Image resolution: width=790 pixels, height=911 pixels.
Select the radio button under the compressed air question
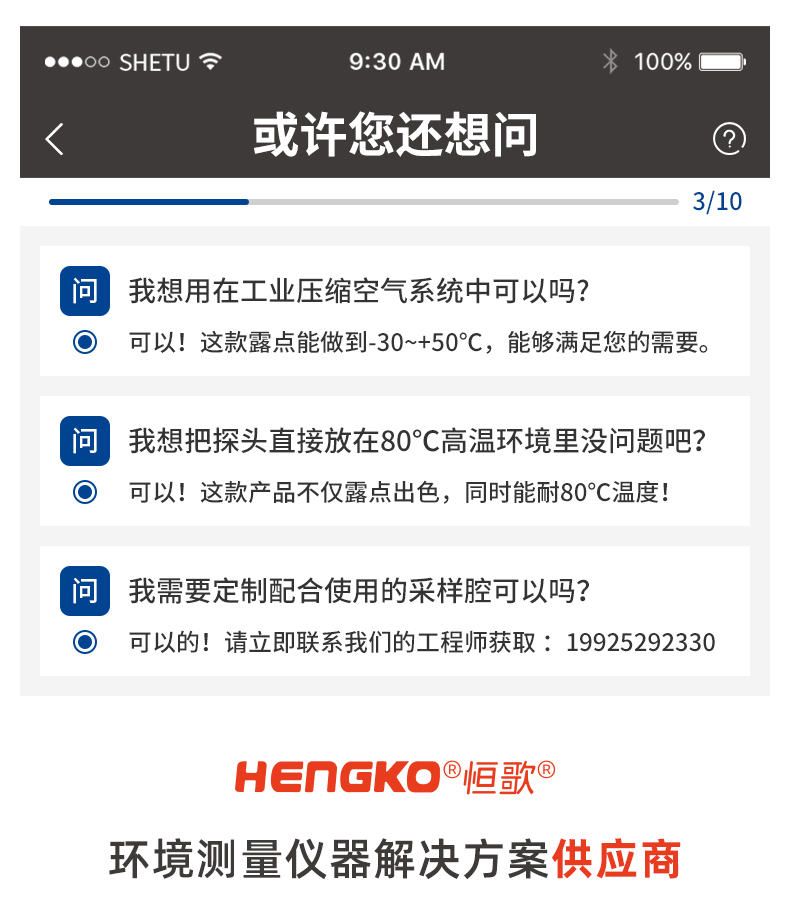click(85, 343)
